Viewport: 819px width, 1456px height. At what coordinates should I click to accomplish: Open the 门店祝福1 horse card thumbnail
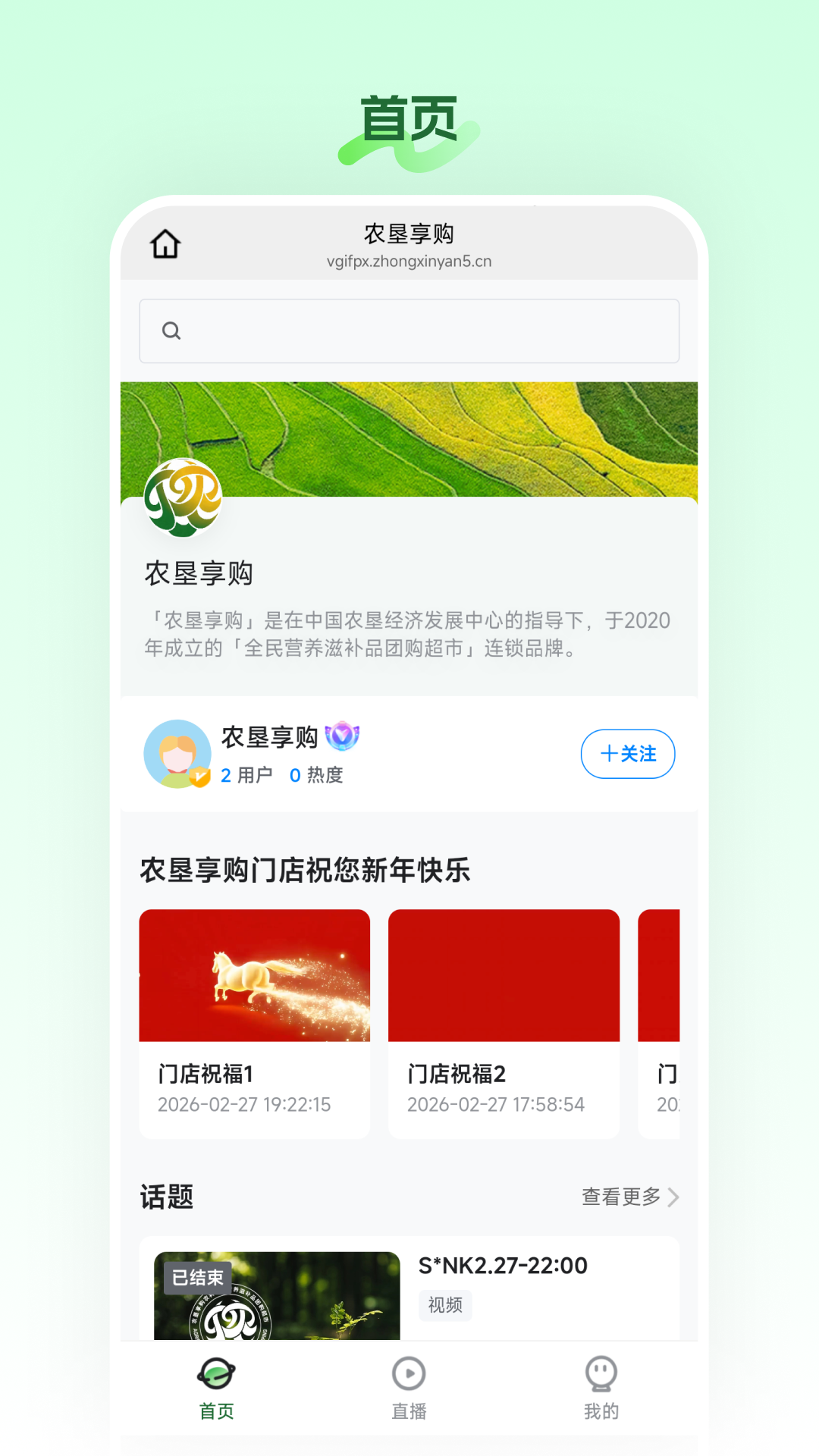(x=254, y=975)
